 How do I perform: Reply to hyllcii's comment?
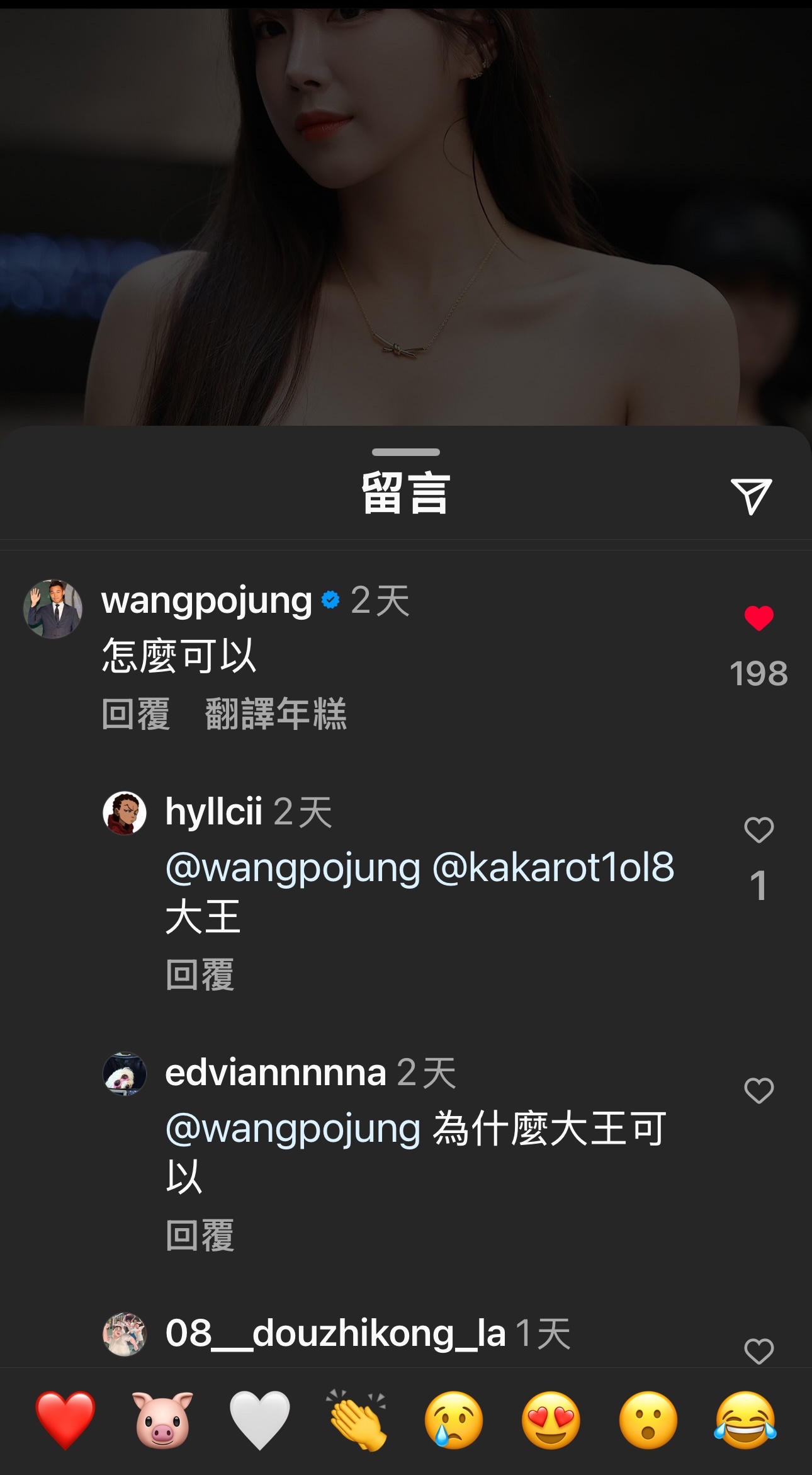200,974
